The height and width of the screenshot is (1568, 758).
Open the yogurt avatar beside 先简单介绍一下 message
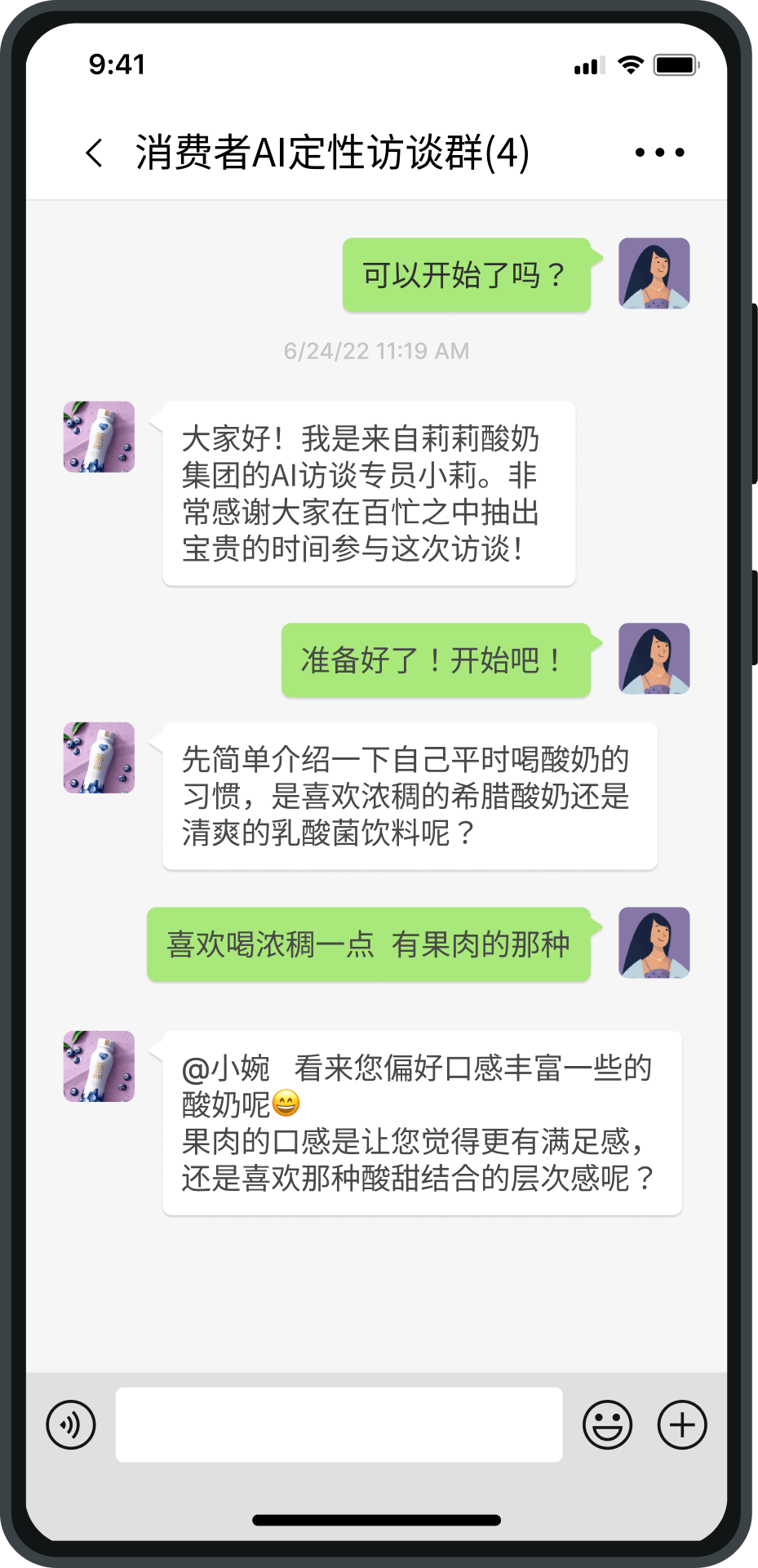pos(99,757)
